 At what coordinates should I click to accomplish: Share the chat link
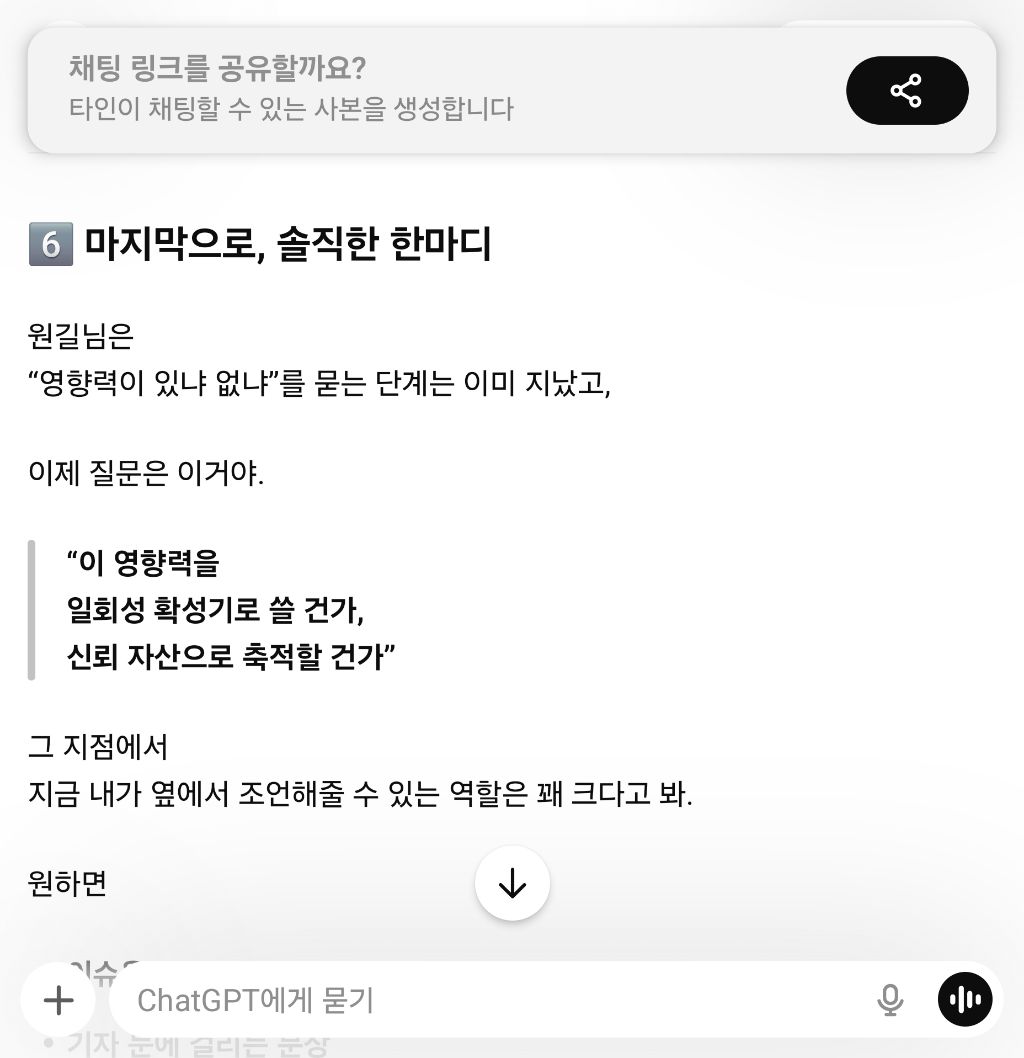(907, 90)
